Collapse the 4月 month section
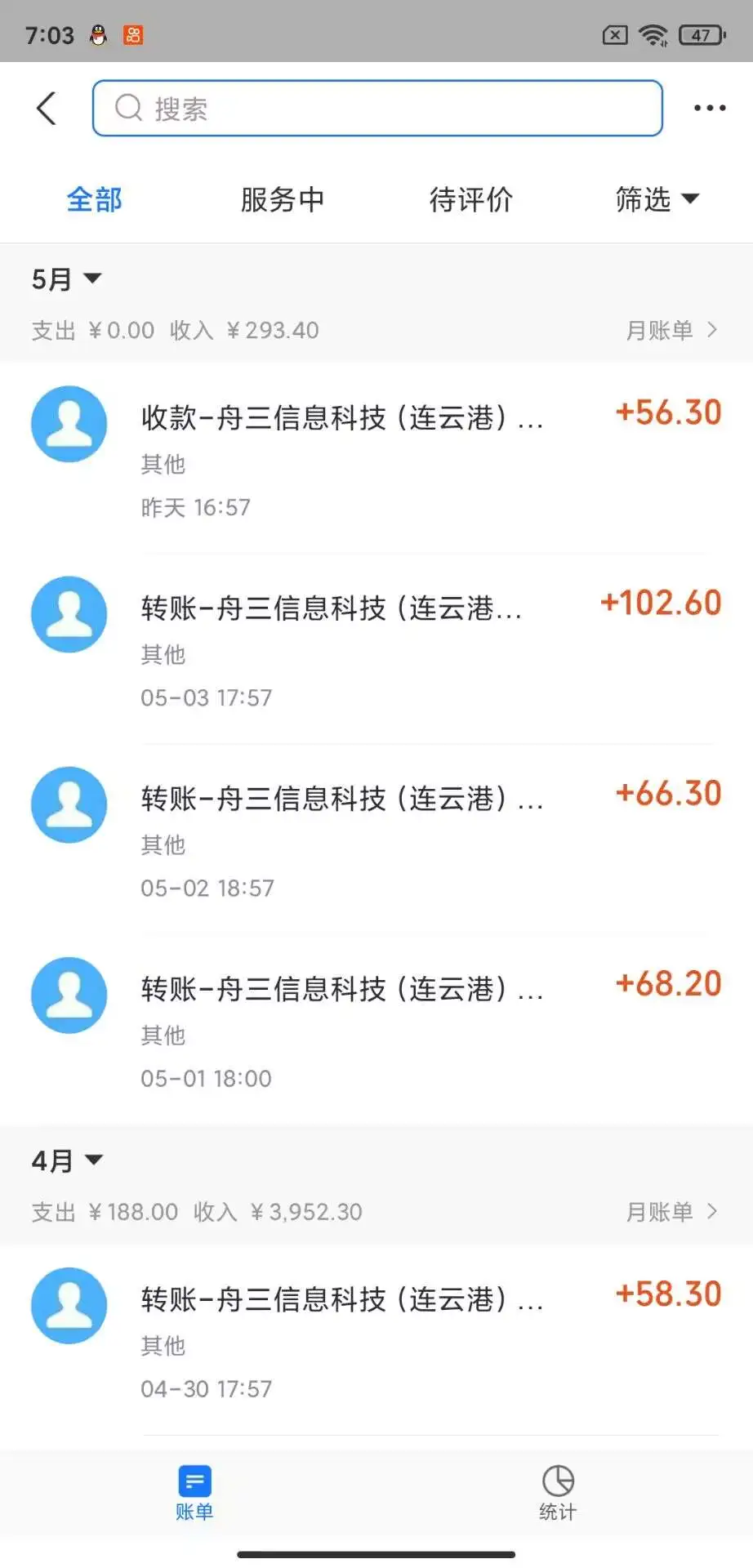753x1568 pixels. coord(67,1159)
